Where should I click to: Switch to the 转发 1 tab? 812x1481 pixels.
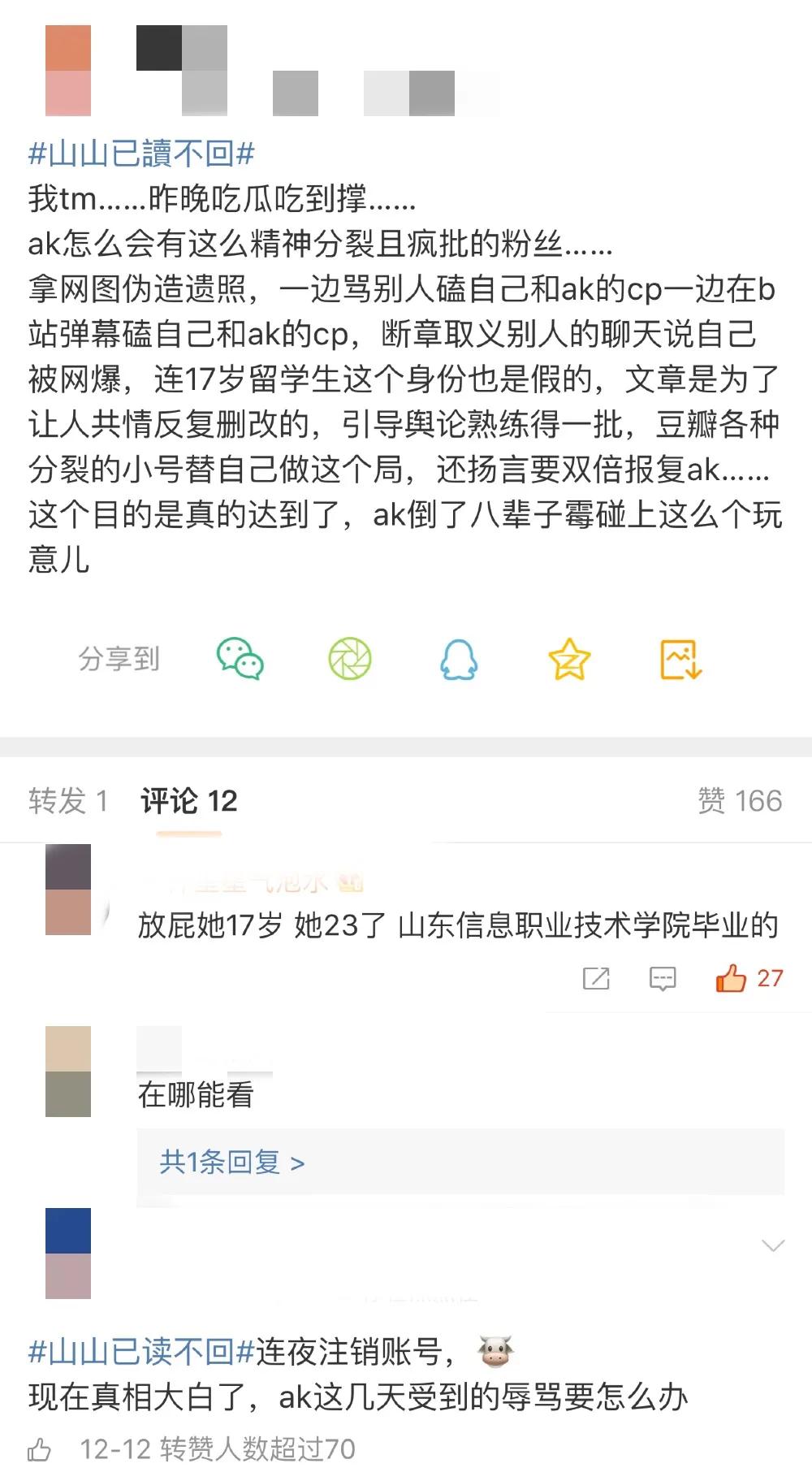click(67, 801)
